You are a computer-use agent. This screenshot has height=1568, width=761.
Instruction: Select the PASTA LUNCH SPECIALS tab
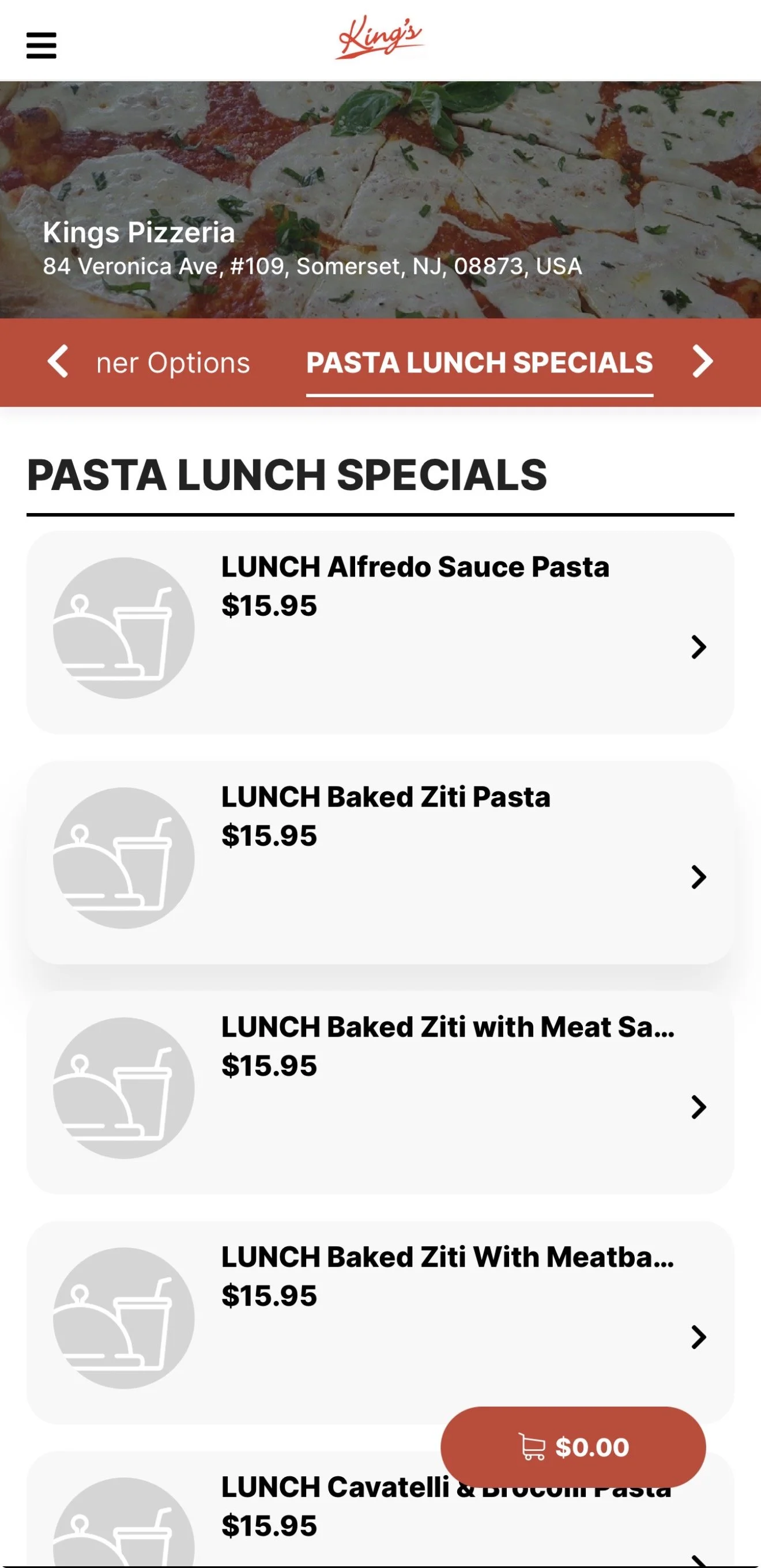tap(479, 363)
